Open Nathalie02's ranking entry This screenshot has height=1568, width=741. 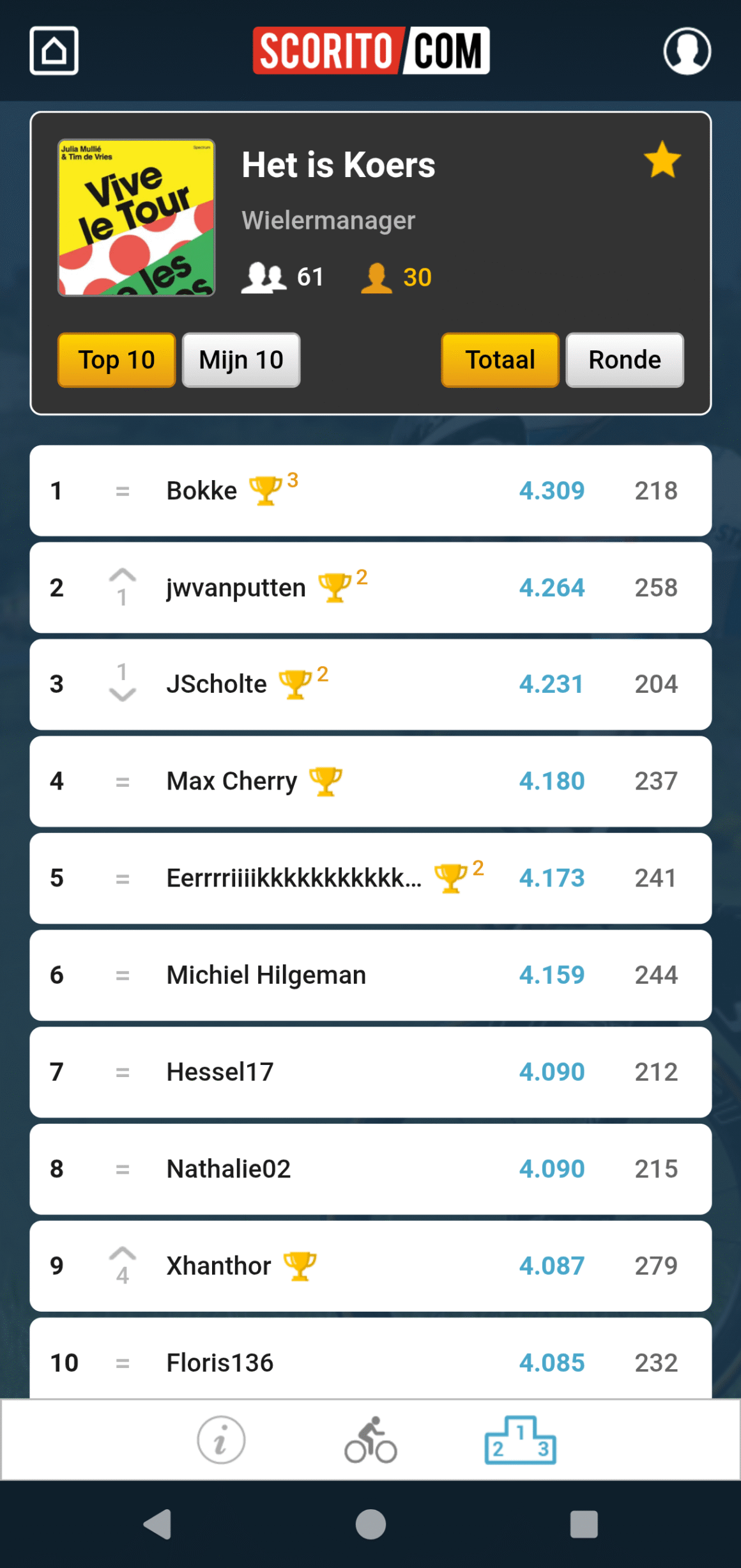tap(370, 1168)
